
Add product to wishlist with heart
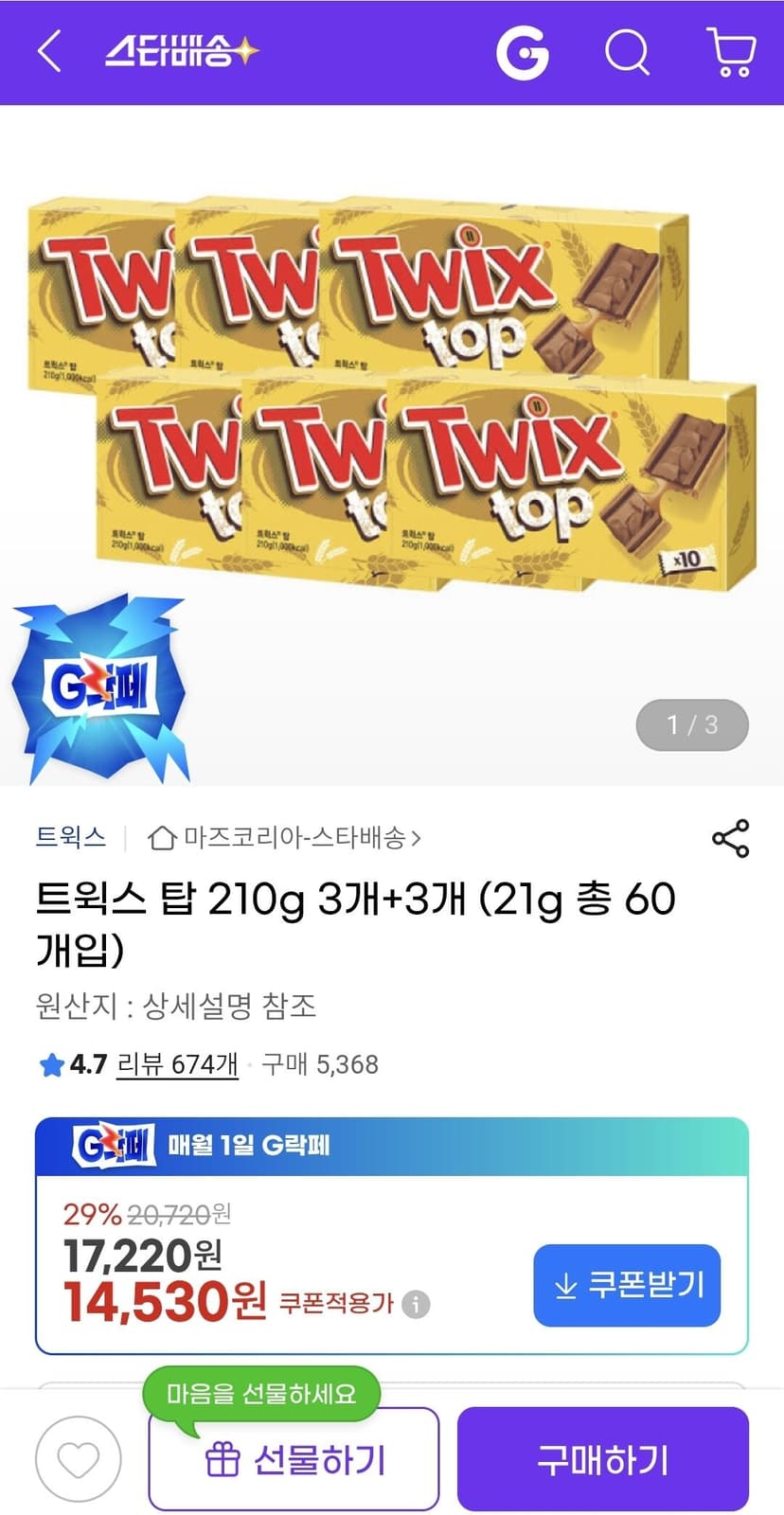click(79, 1459)
